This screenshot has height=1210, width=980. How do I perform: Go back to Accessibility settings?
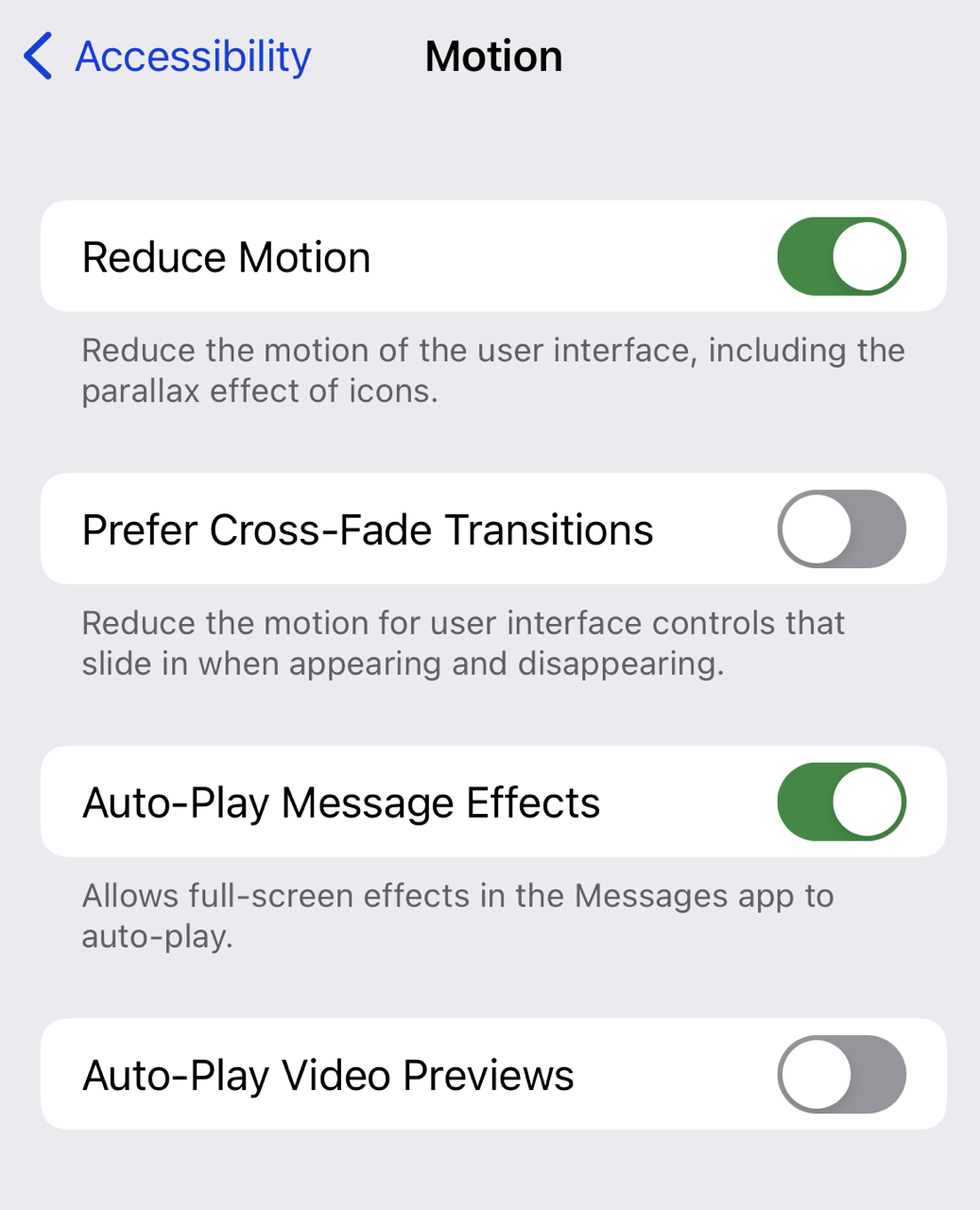[168, 57]
